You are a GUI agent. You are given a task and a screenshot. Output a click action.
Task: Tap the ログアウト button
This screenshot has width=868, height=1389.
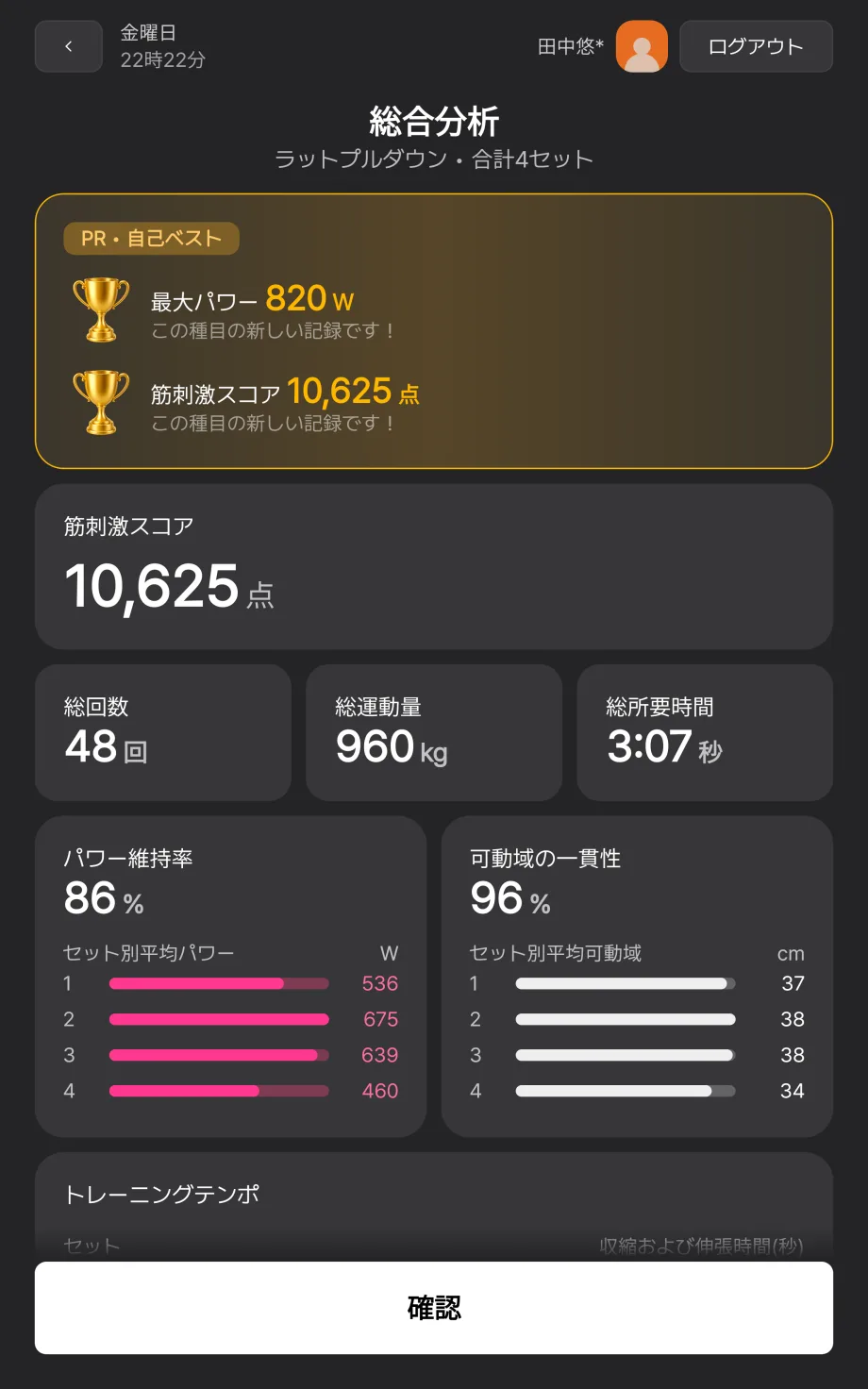click(756, 46)
